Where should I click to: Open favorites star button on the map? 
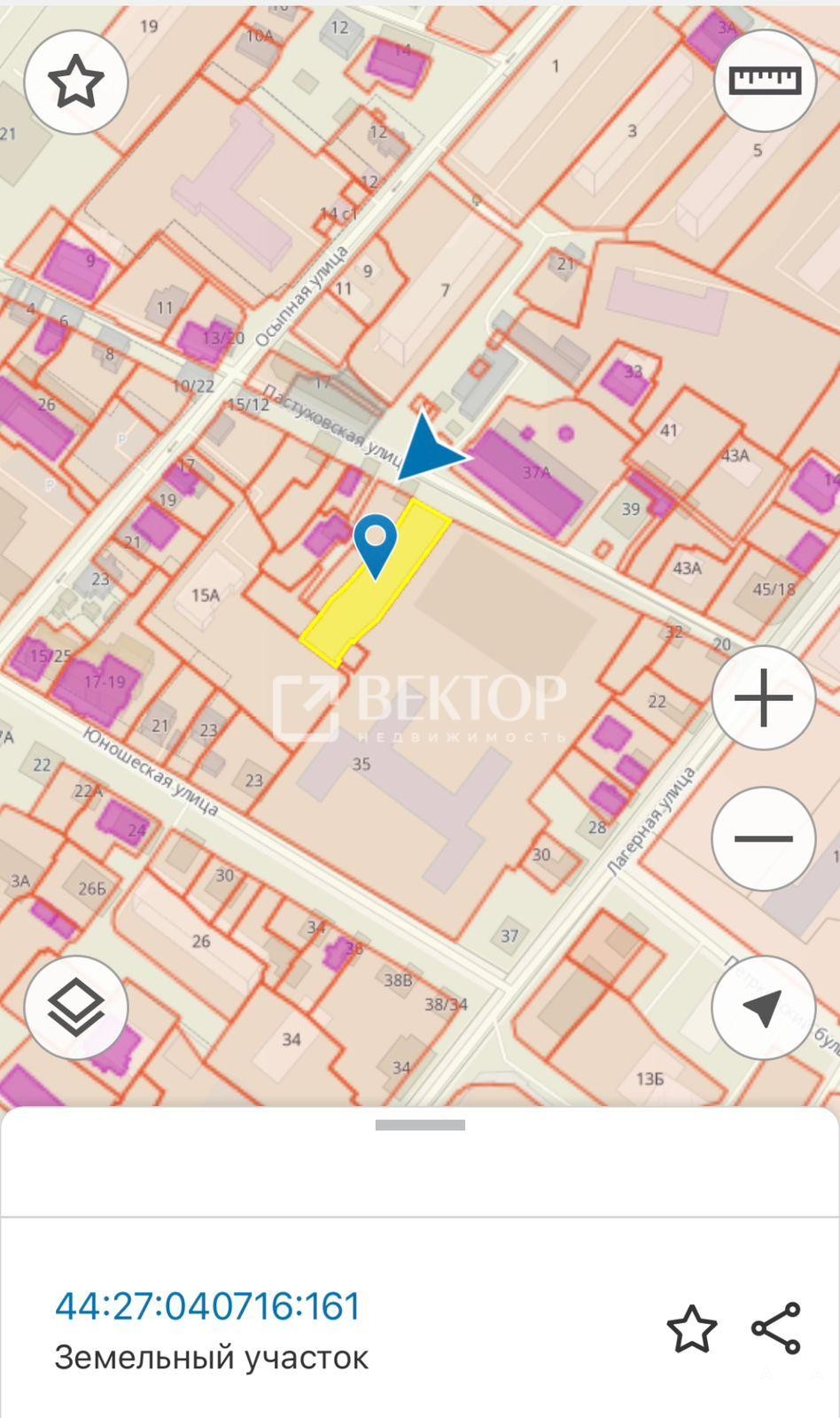(x=76, y=82)
